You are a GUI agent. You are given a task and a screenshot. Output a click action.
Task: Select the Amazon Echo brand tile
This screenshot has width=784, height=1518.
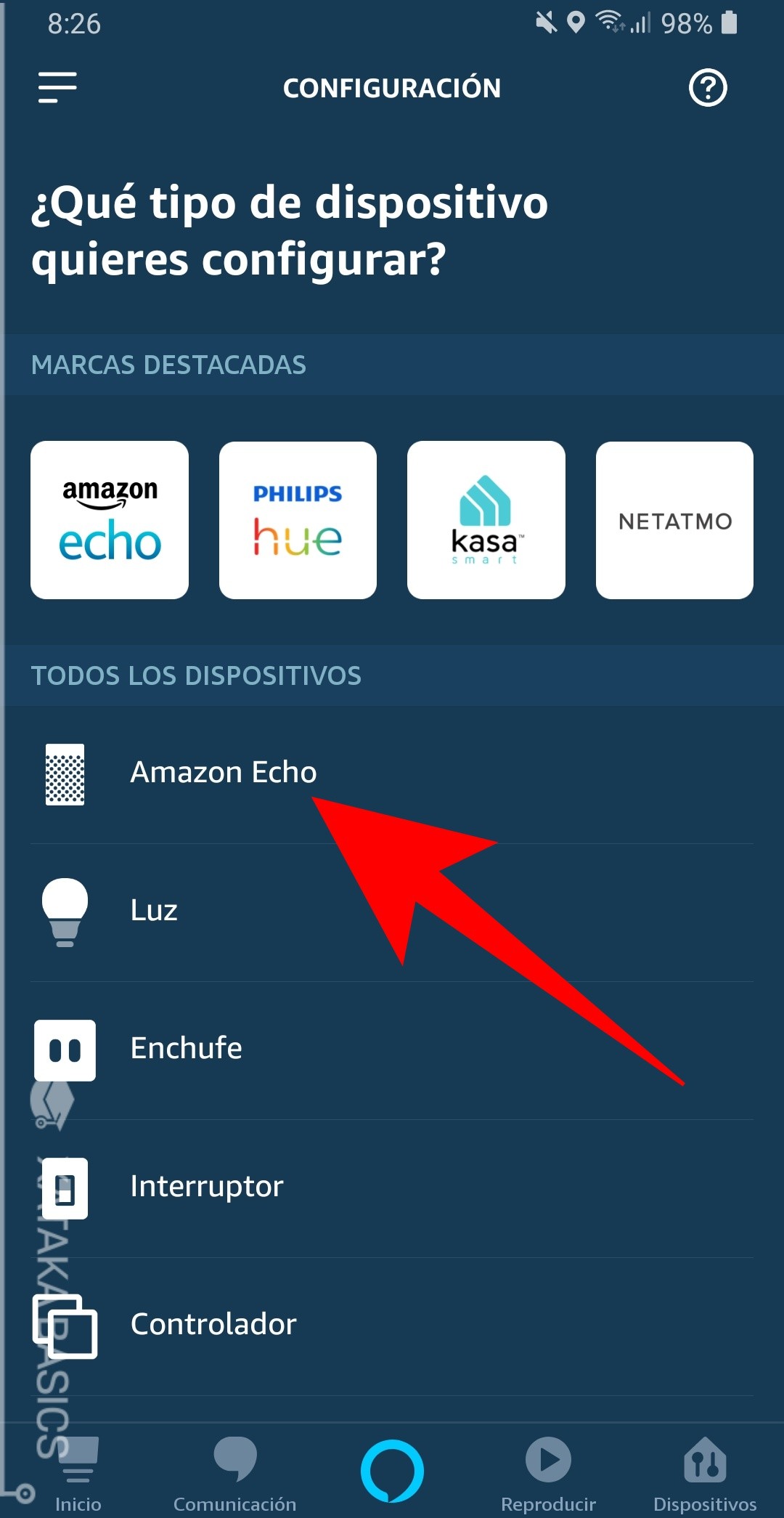pos(109,519)
